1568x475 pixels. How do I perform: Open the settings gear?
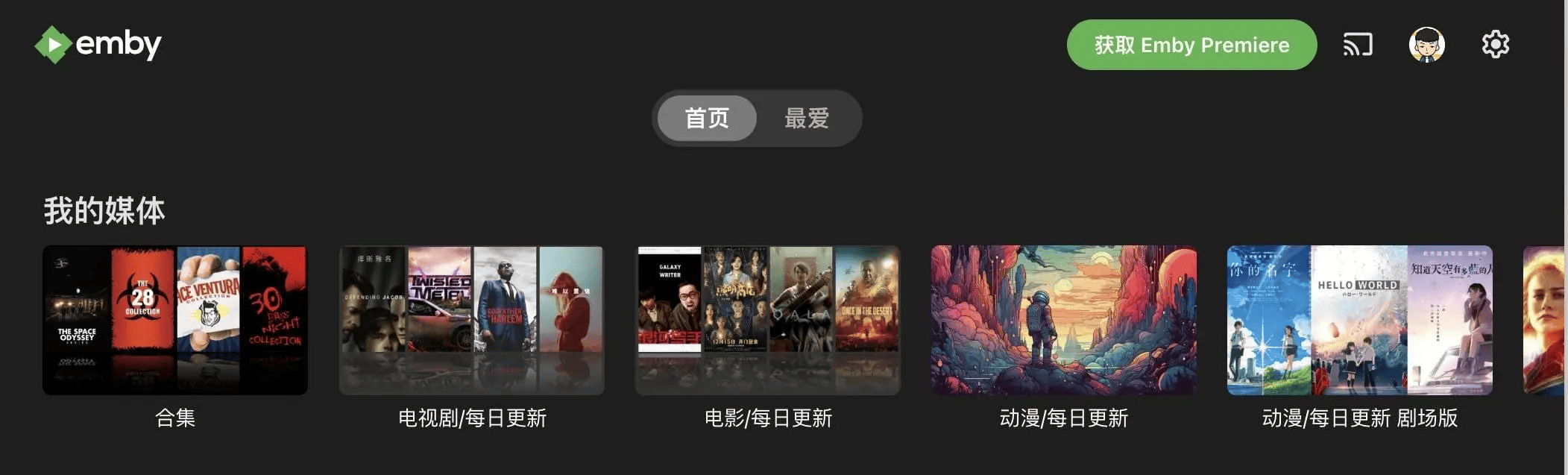coord(1495,45)
